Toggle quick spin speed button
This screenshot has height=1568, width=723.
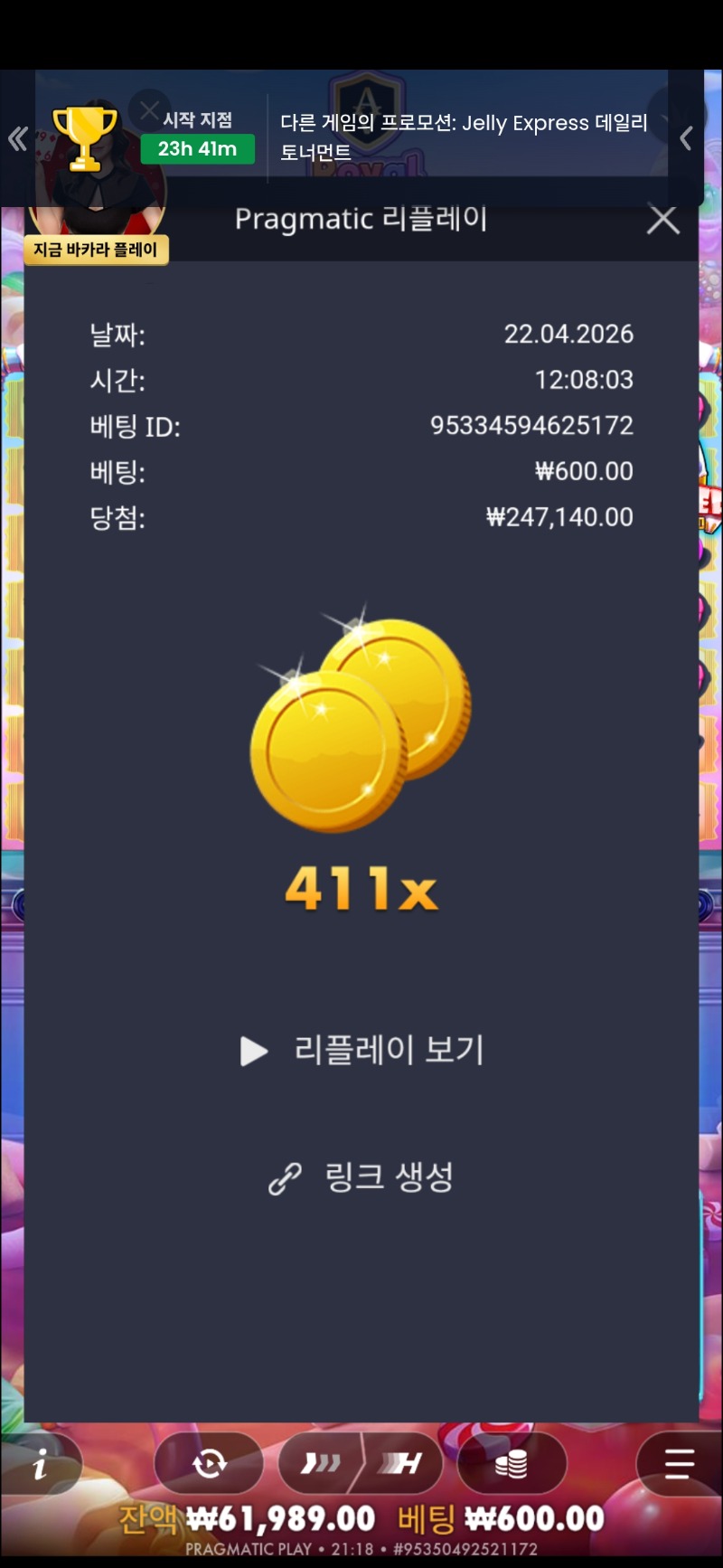coord(322,1463)
